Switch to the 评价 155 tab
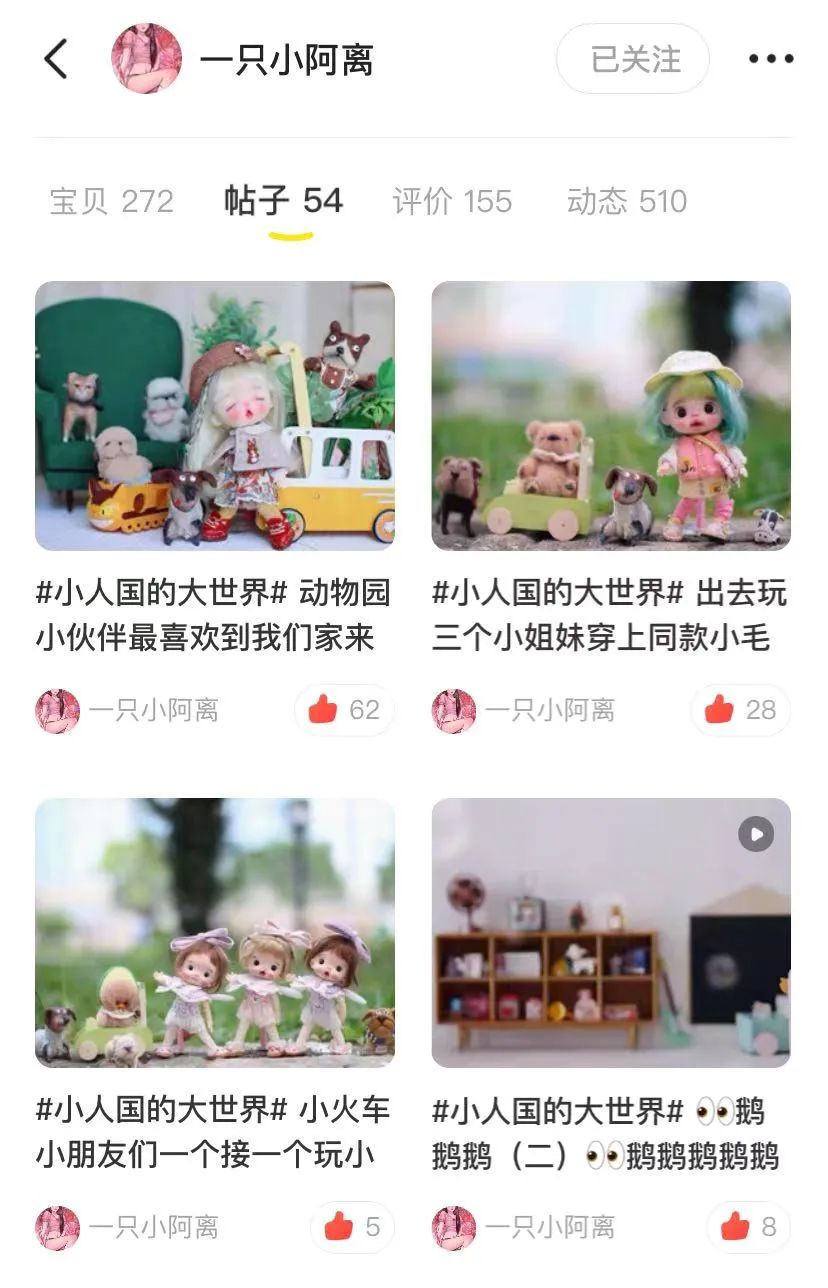 coord(452,201)
